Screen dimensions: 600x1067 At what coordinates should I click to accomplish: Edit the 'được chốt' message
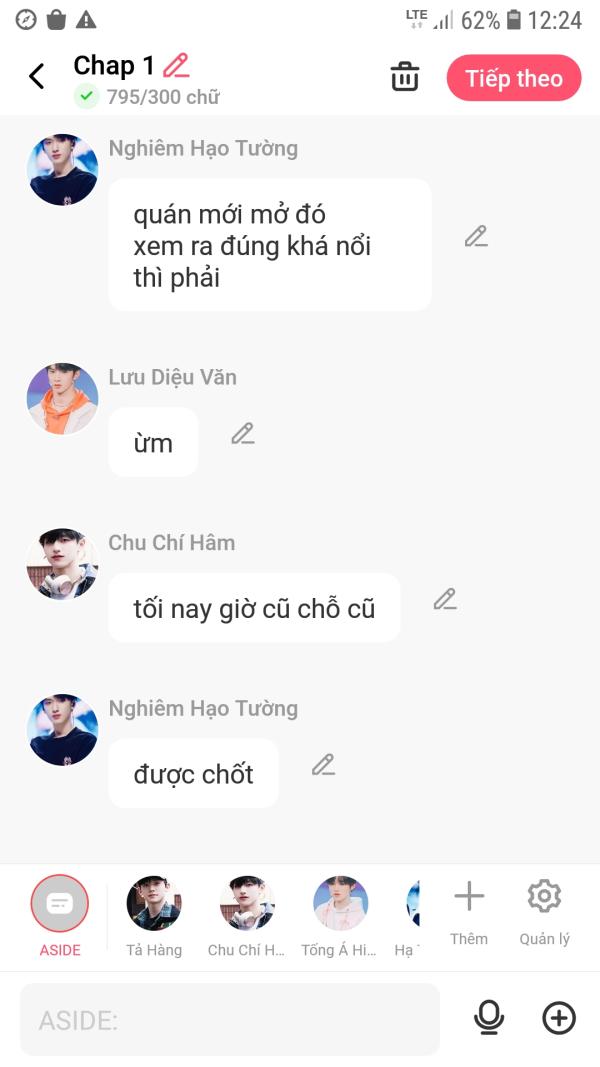(x=323, y=765)
